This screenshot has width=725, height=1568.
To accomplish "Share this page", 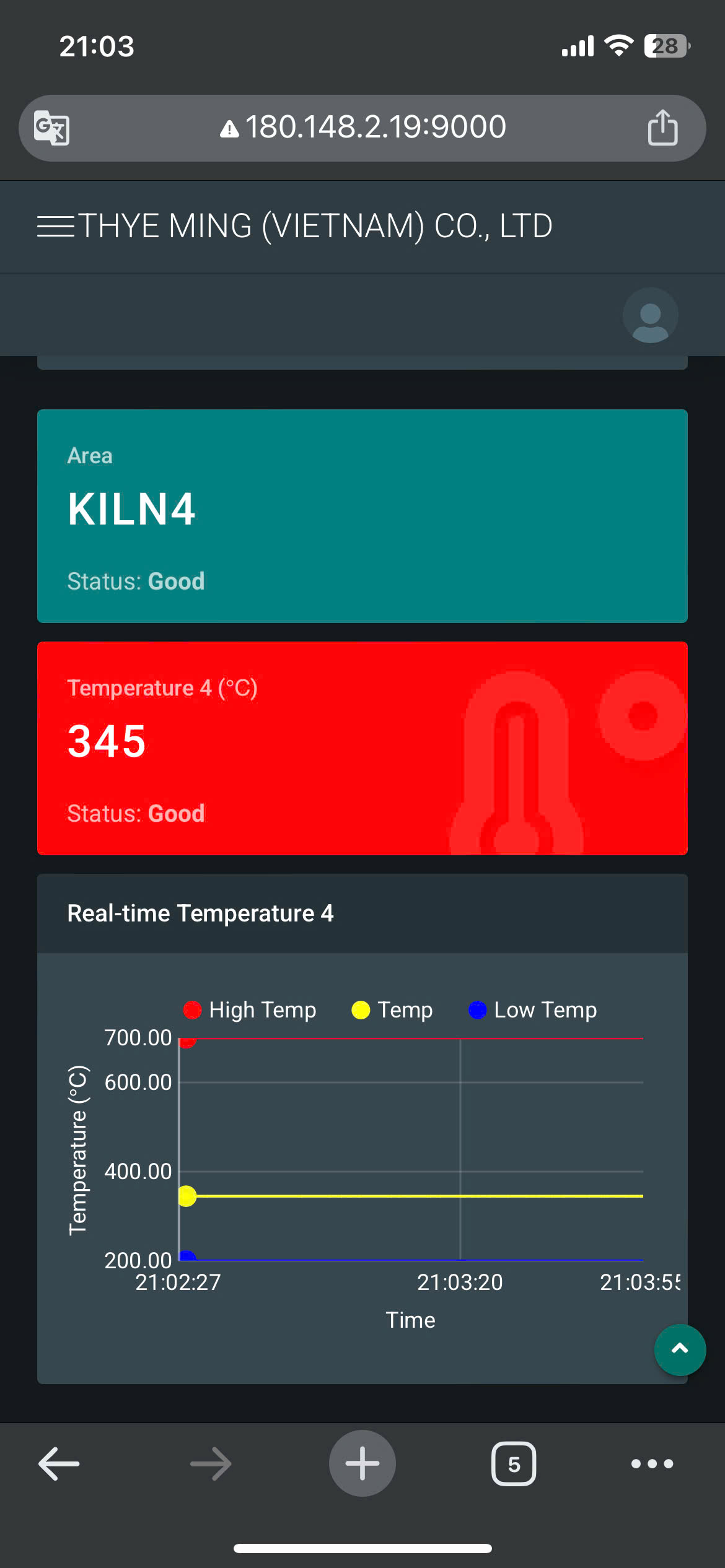I will [662, 128].
